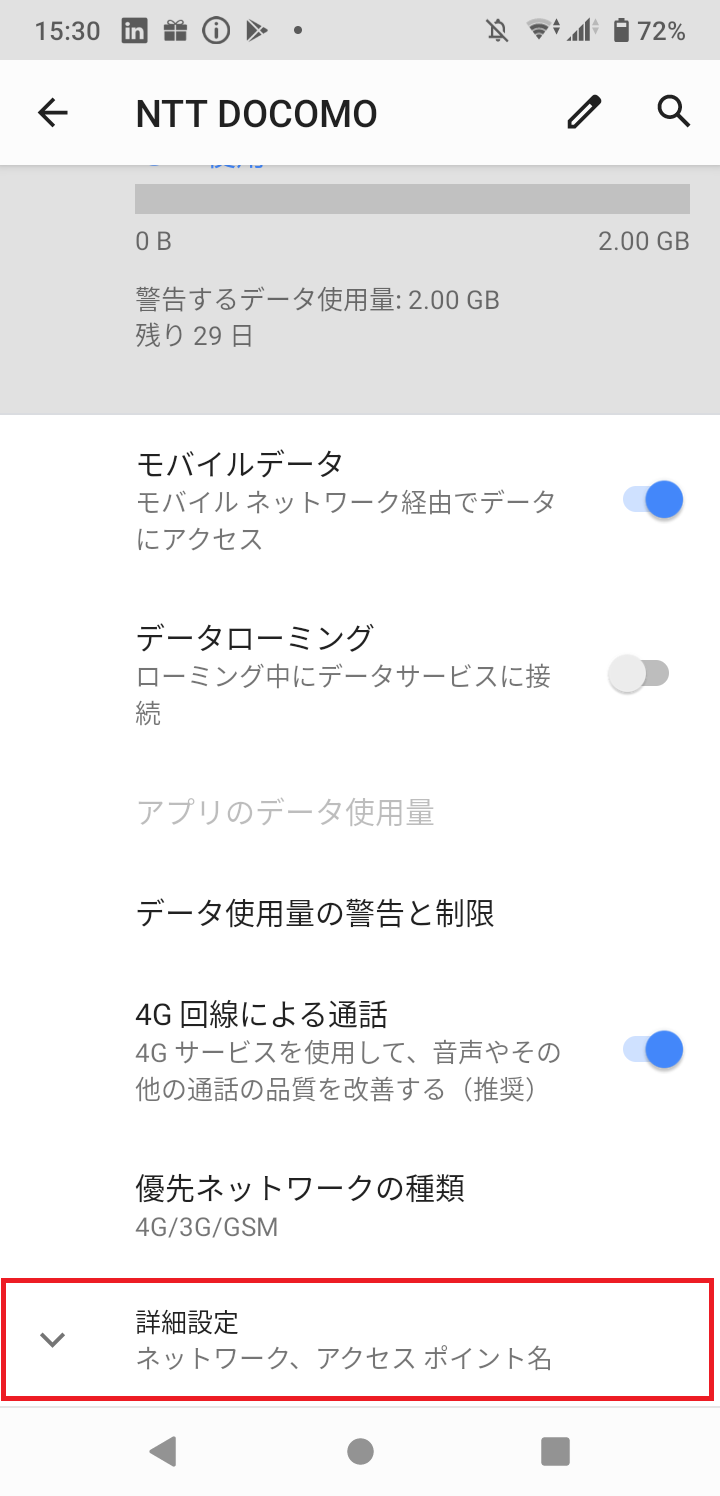Screen dimensions: 720x1496
Task: Tap the LinkedIn notification icon
Action: tap(133, 30)
